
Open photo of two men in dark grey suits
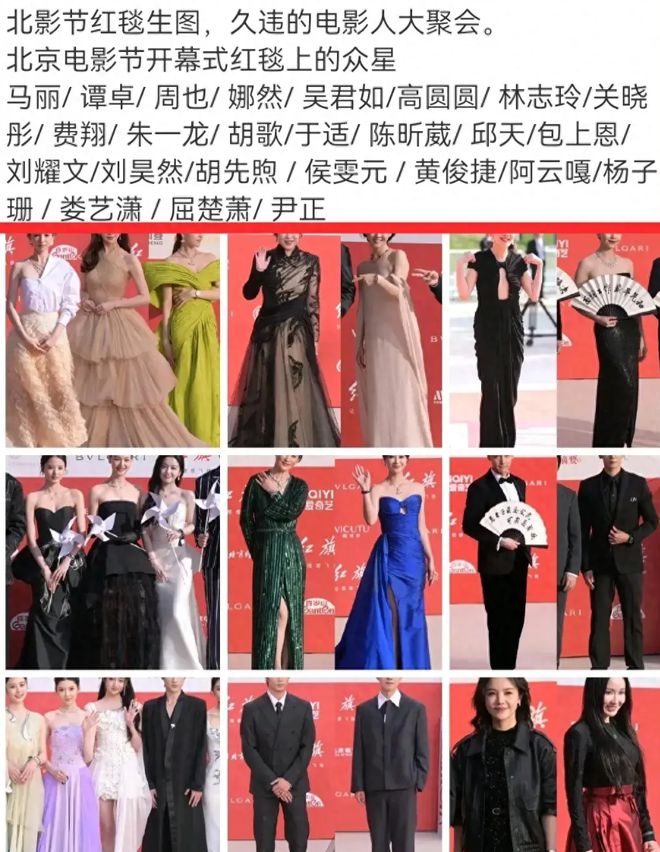click(x=334, y=765)
